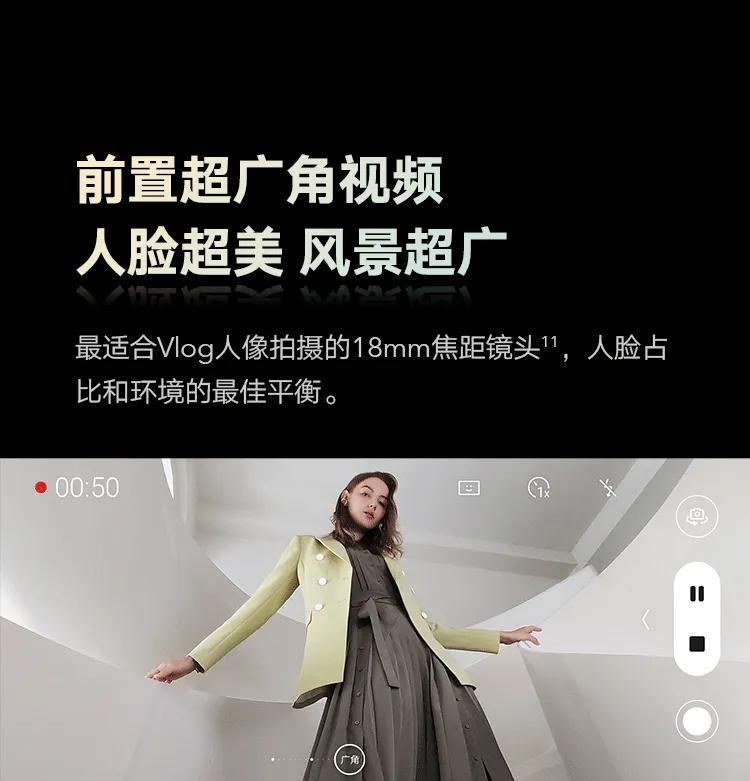Toggle face beautification on
The image size is (750, 781).
(x=470, y=486)
